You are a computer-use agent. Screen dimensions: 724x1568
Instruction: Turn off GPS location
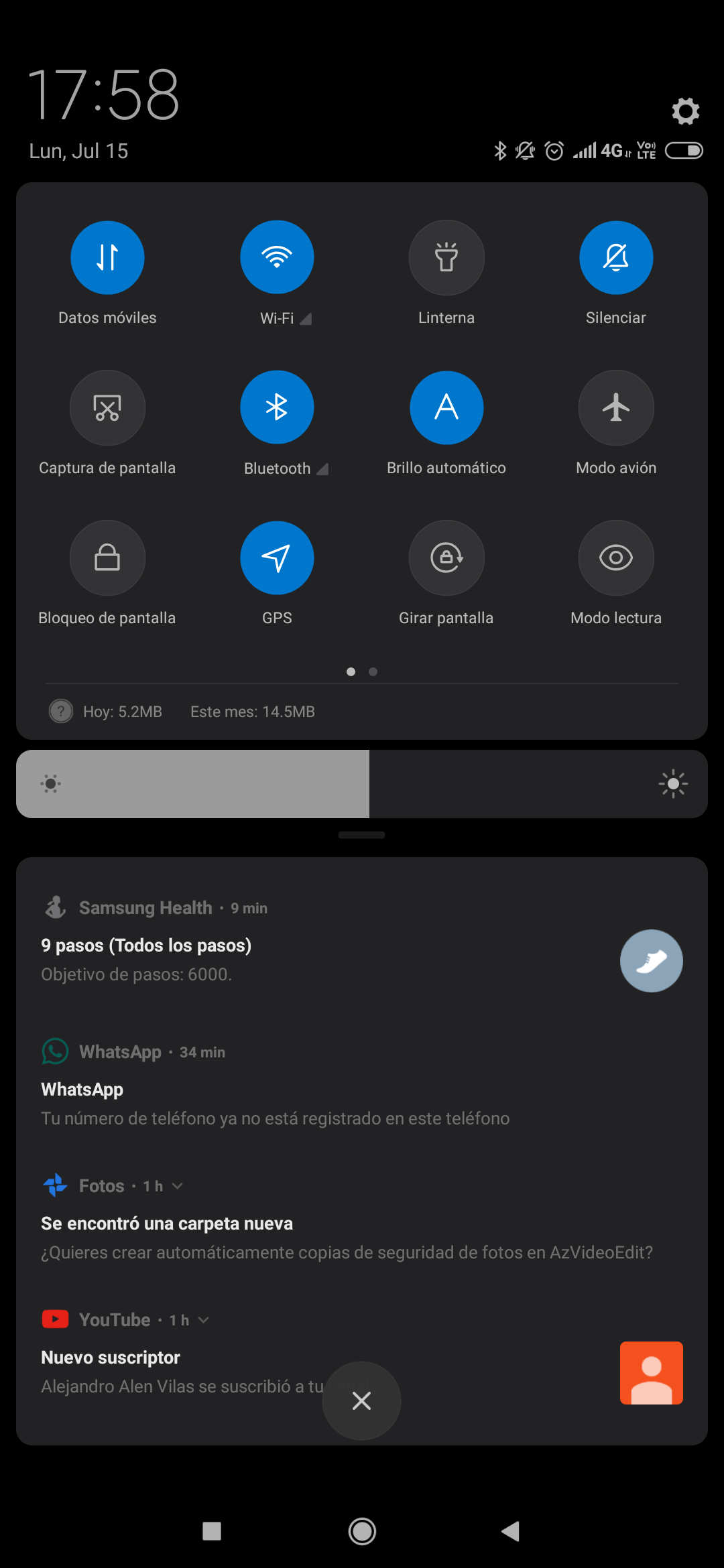tap(277, 558)
